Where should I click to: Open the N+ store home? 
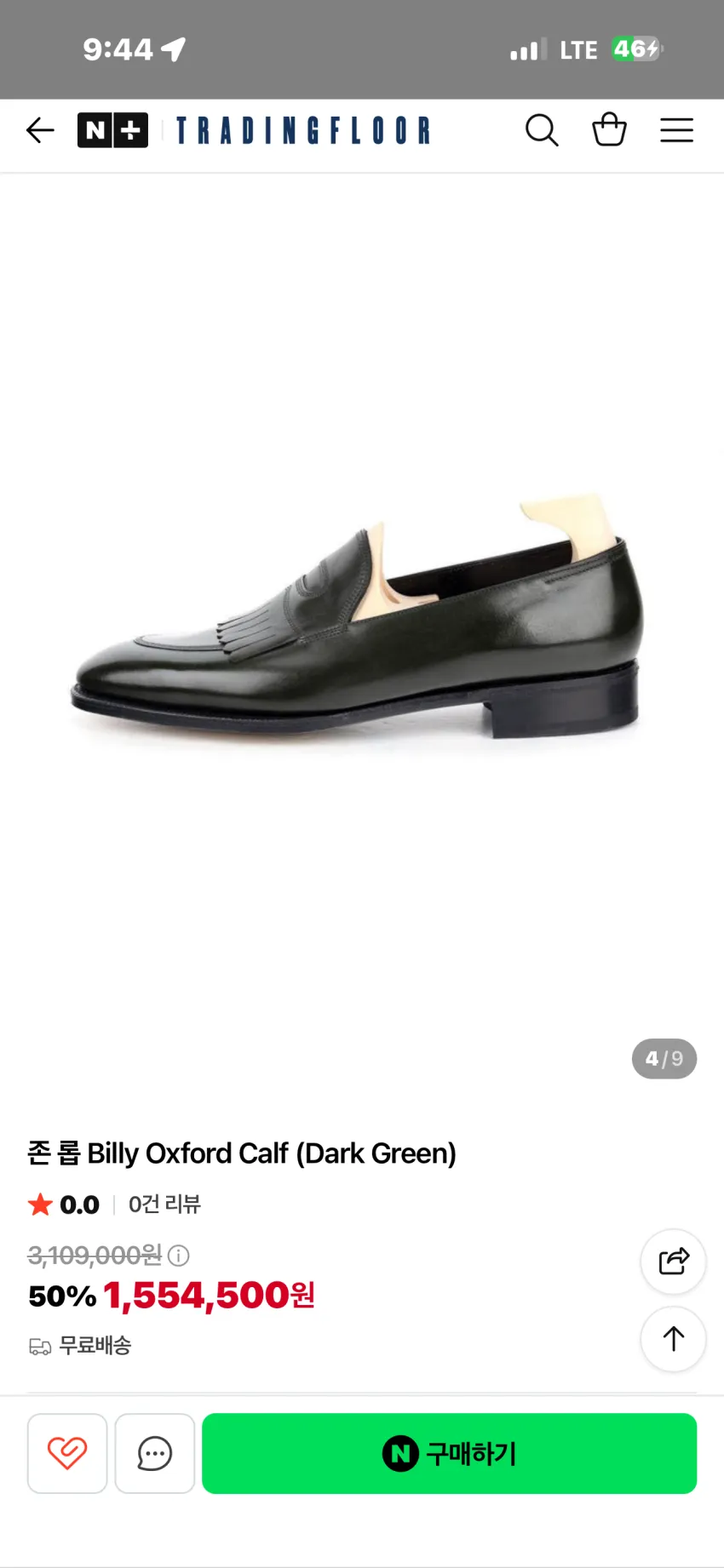(x=112, y=130)
